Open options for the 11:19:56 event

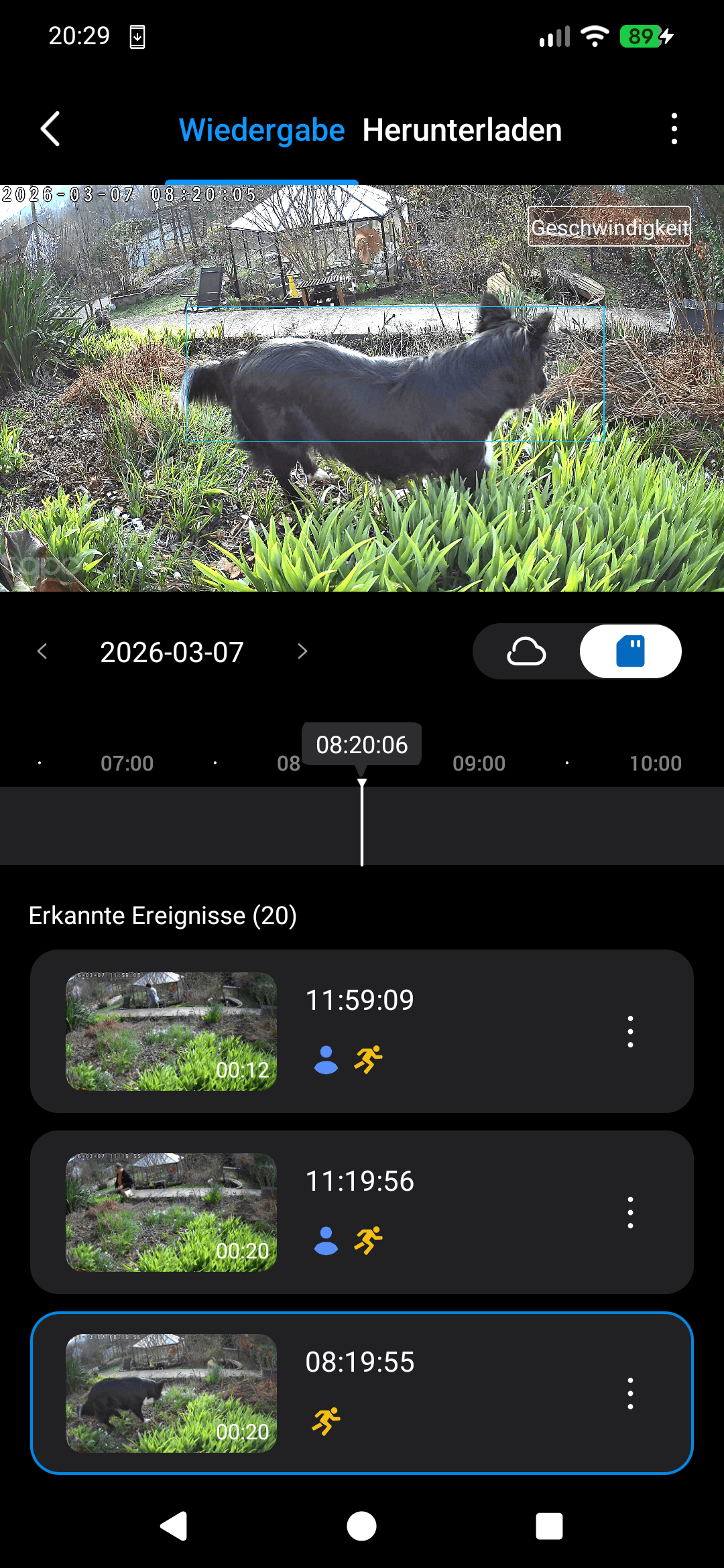pos(630,1212)
